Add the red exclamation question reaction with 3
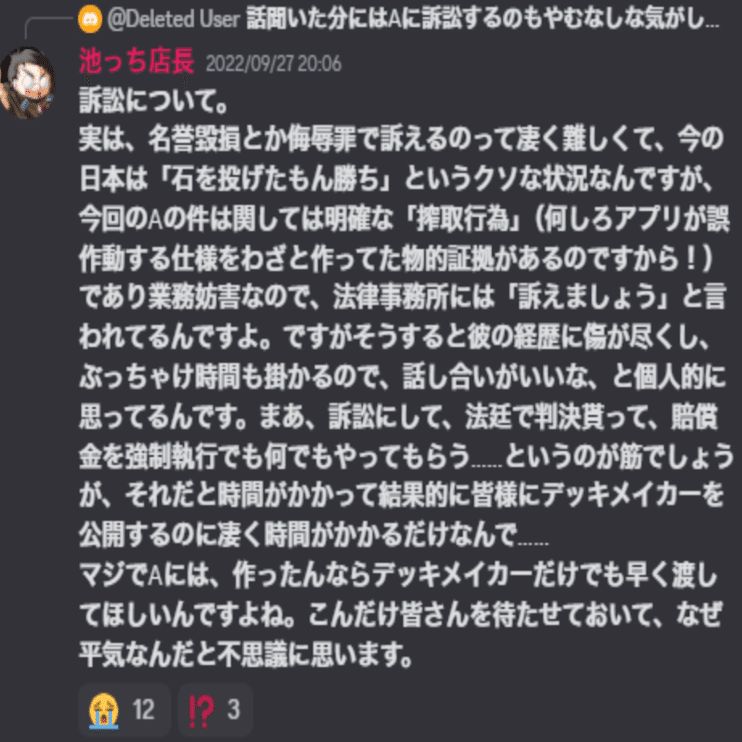The width and height of the screenshot is (742, 742). (x=215, y=710)
